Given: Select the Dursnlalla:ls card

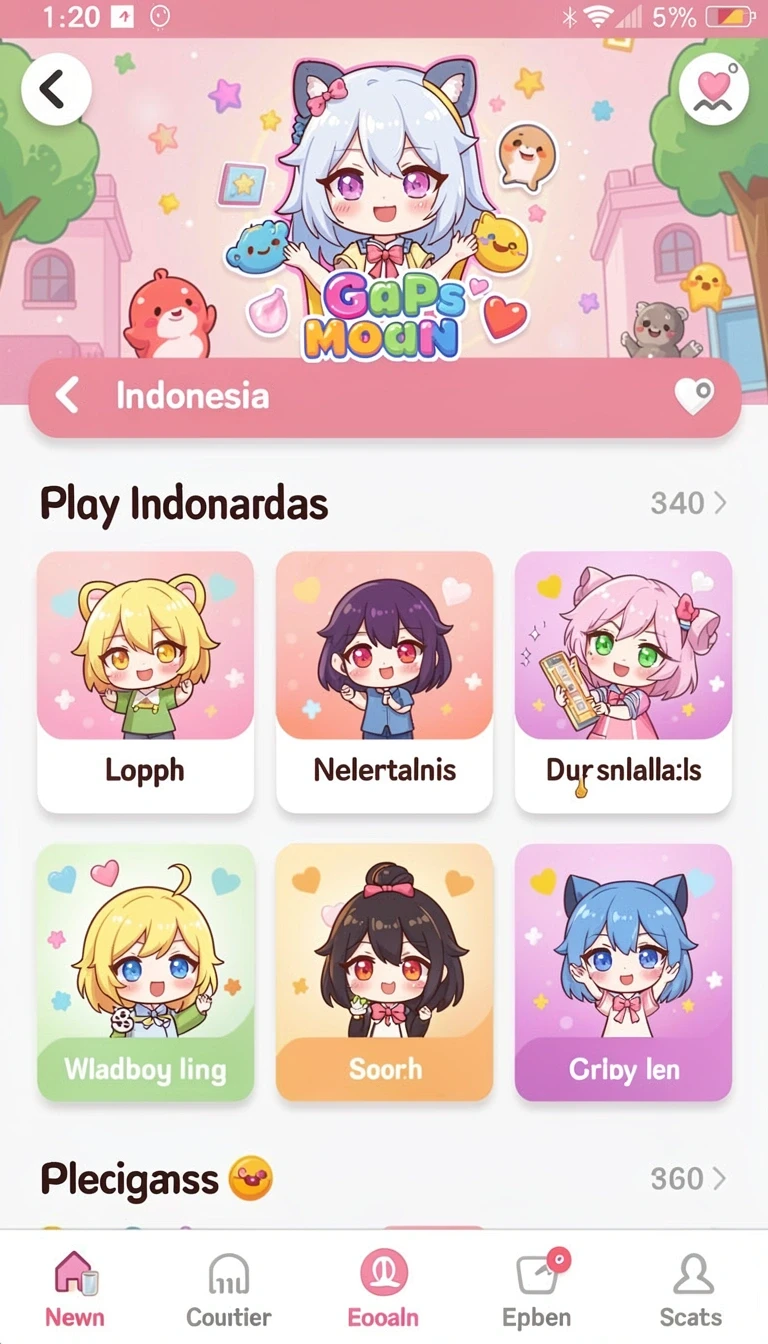Looking at the screenshot, I should (x=623, y=682).
